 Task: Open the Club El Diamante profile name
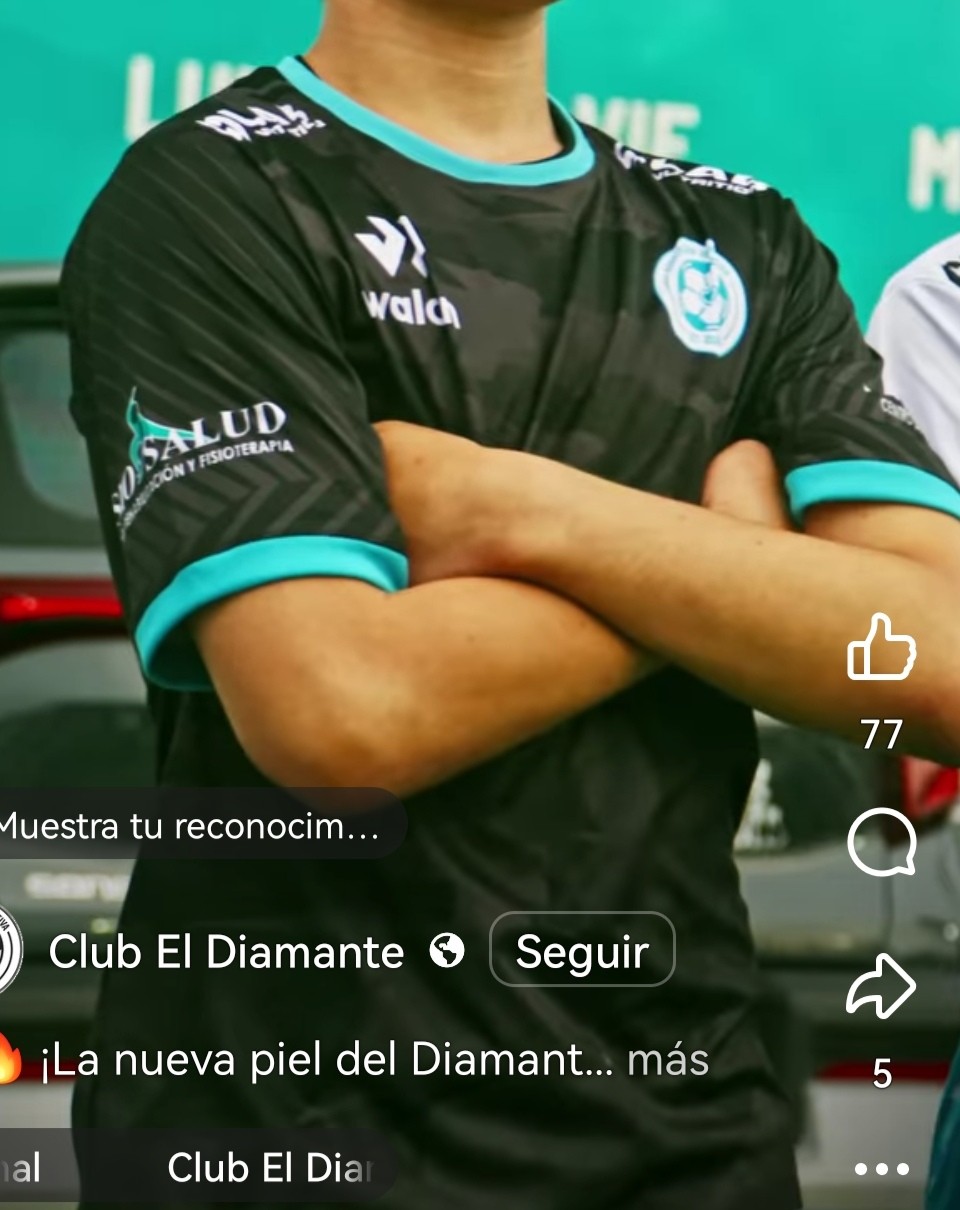tap(226, 951)
